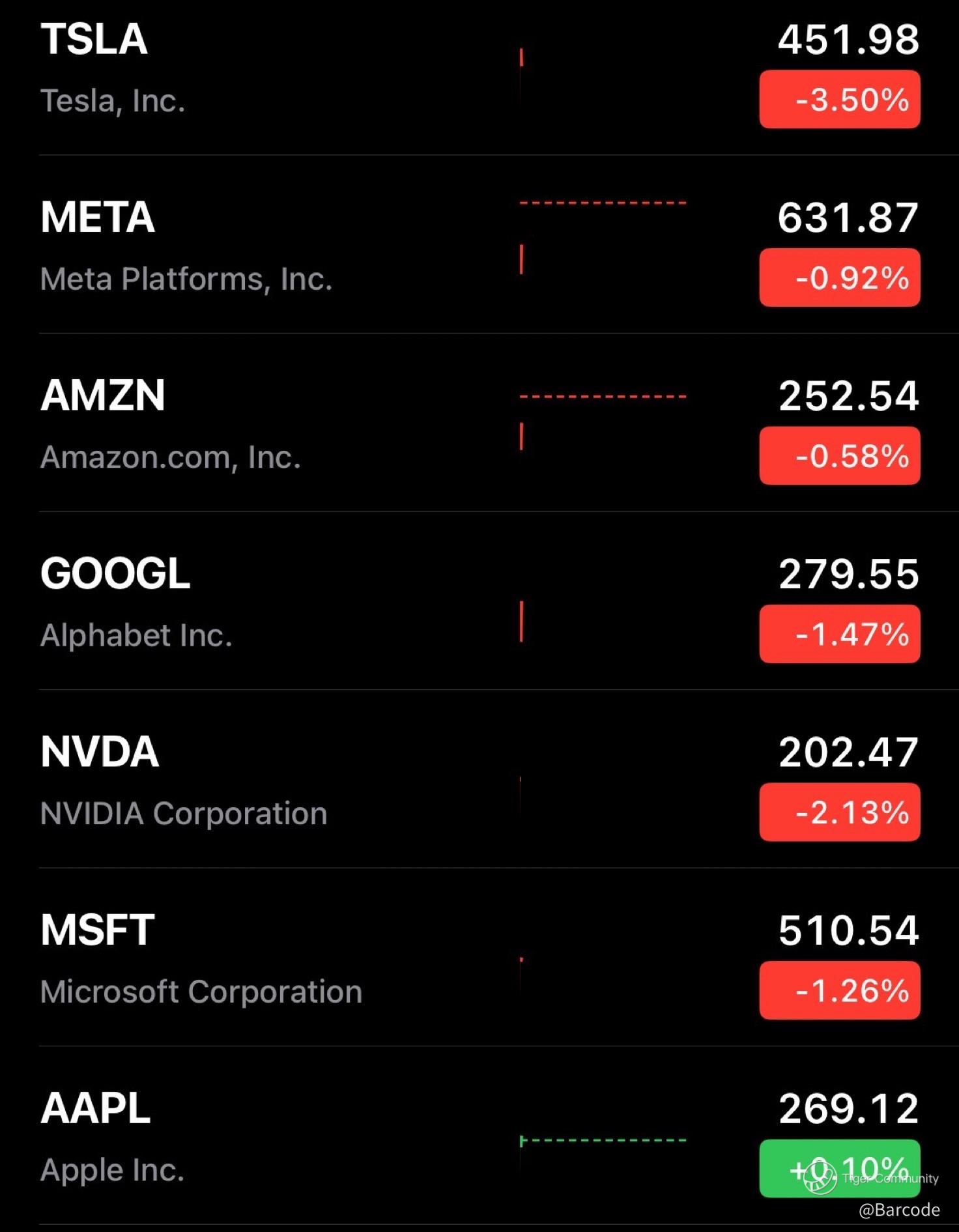Switch the -2.13% badge display for NVDA
The height and width of the screenshot is (1232, 959).
[x=839, y=812]
